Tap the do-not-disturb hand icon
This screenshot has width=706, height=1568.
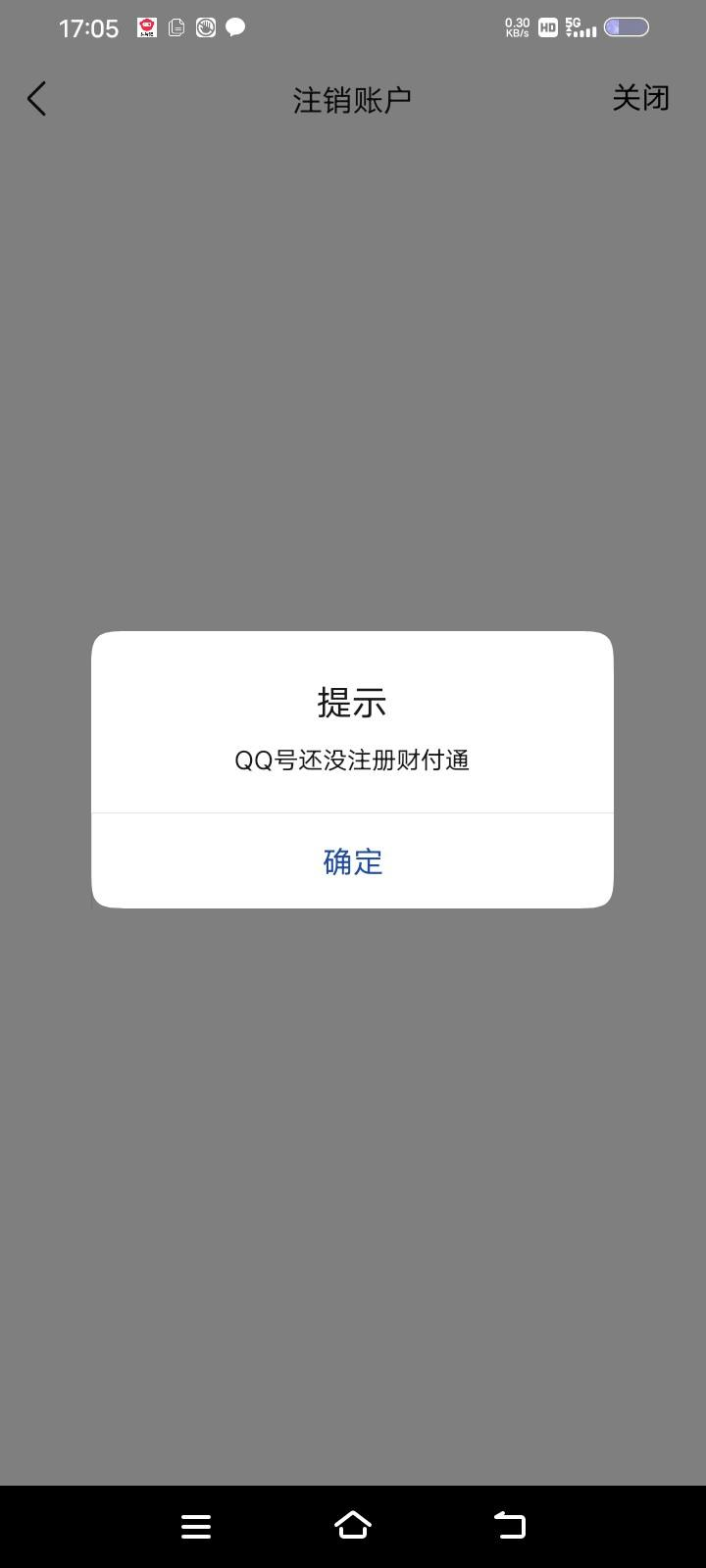(x=205, y=27)
